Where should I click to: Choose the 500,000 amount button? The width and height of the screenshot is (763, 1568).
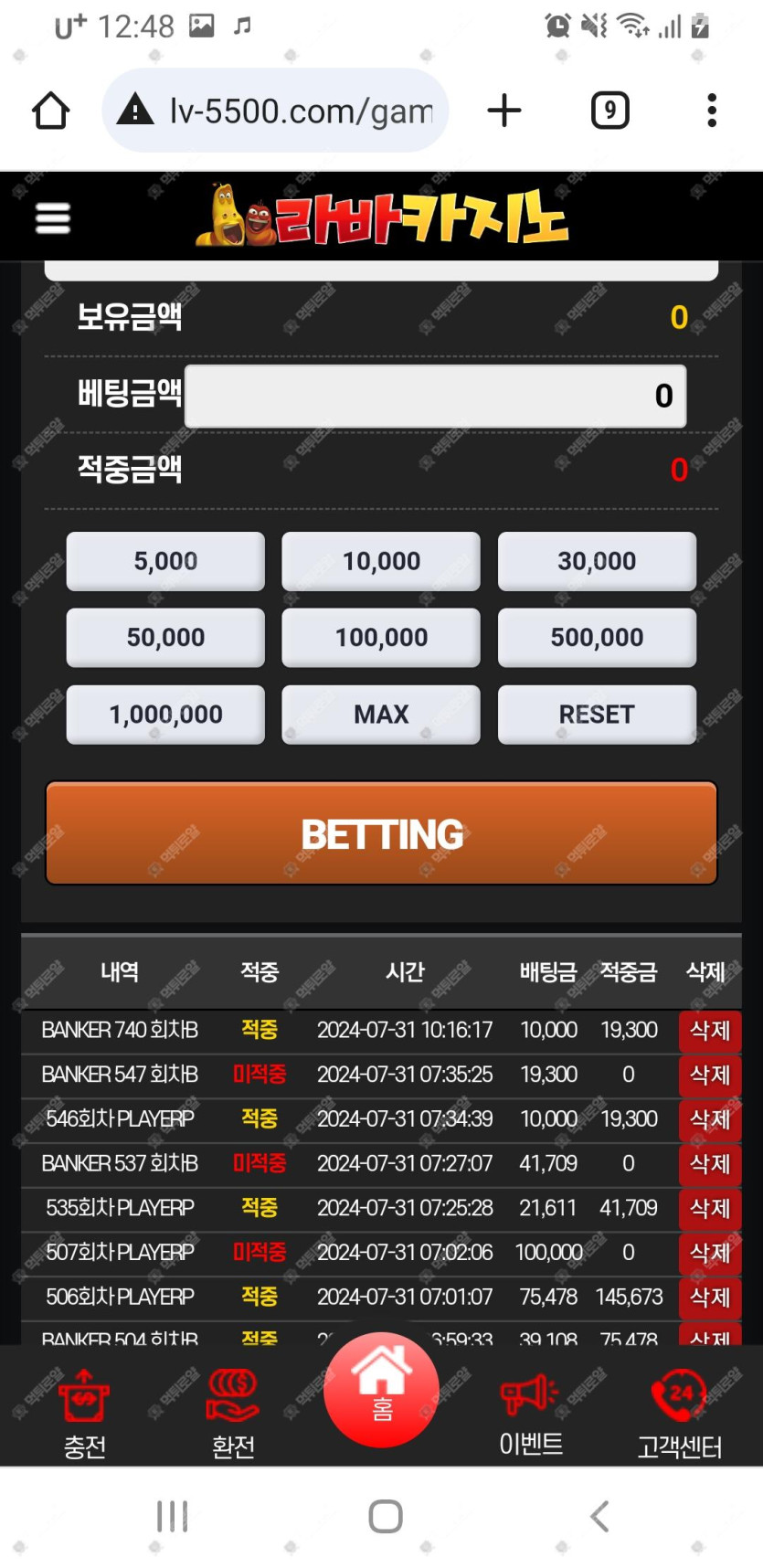click(597, 637)
